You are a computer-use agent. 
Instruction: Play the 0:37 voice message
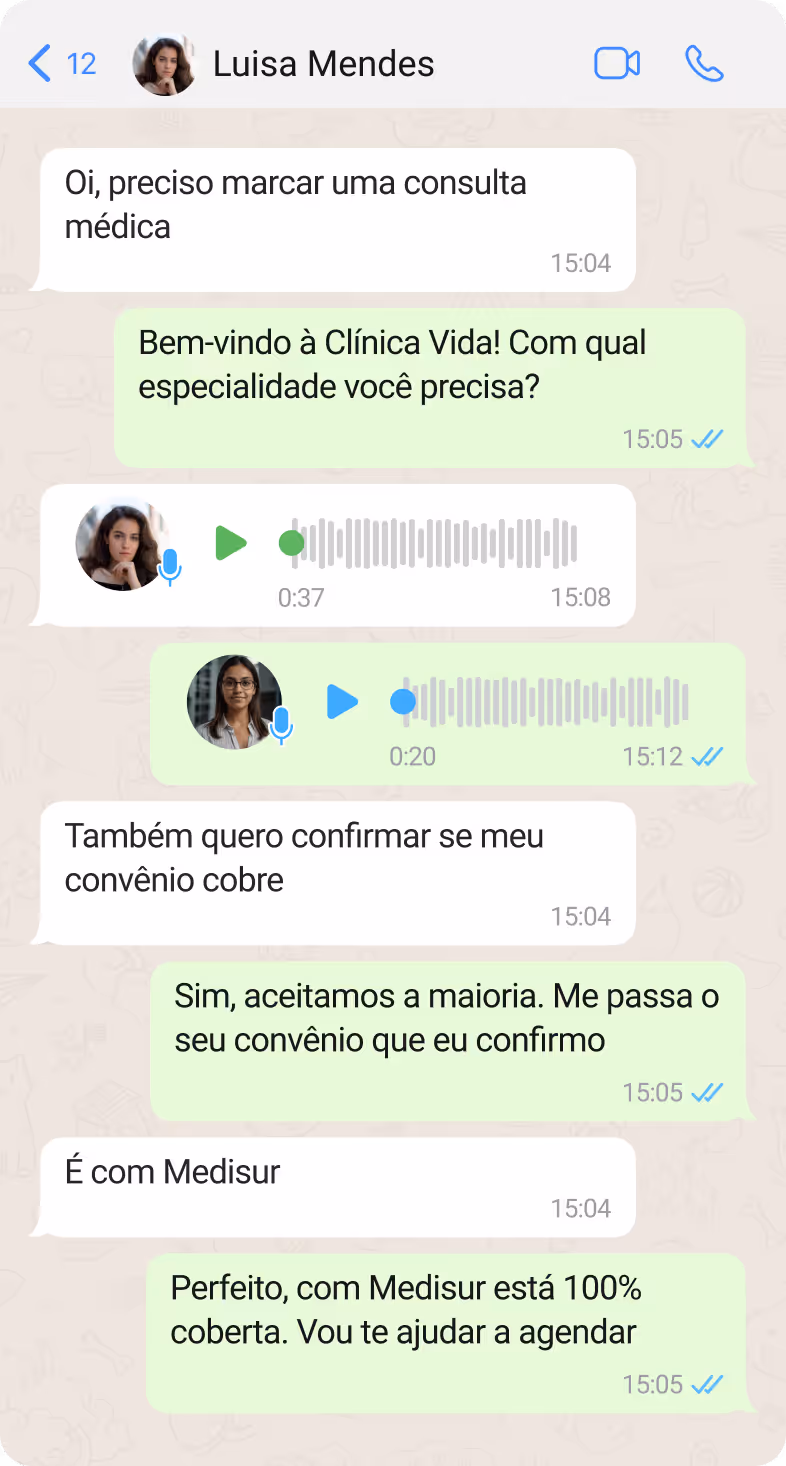tap(231, 544)
